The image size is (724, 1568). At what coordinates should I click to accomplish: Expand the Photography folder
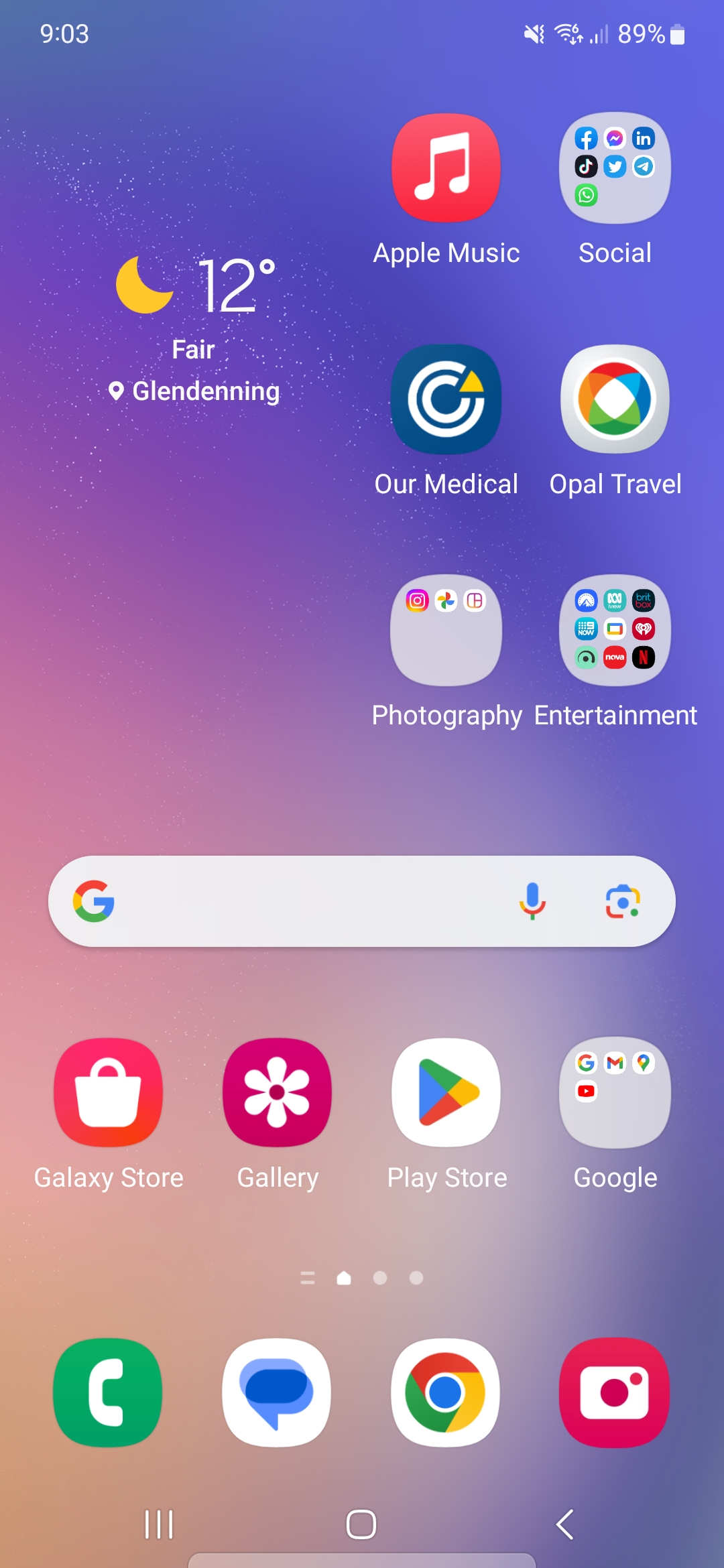tap(446, 630)
